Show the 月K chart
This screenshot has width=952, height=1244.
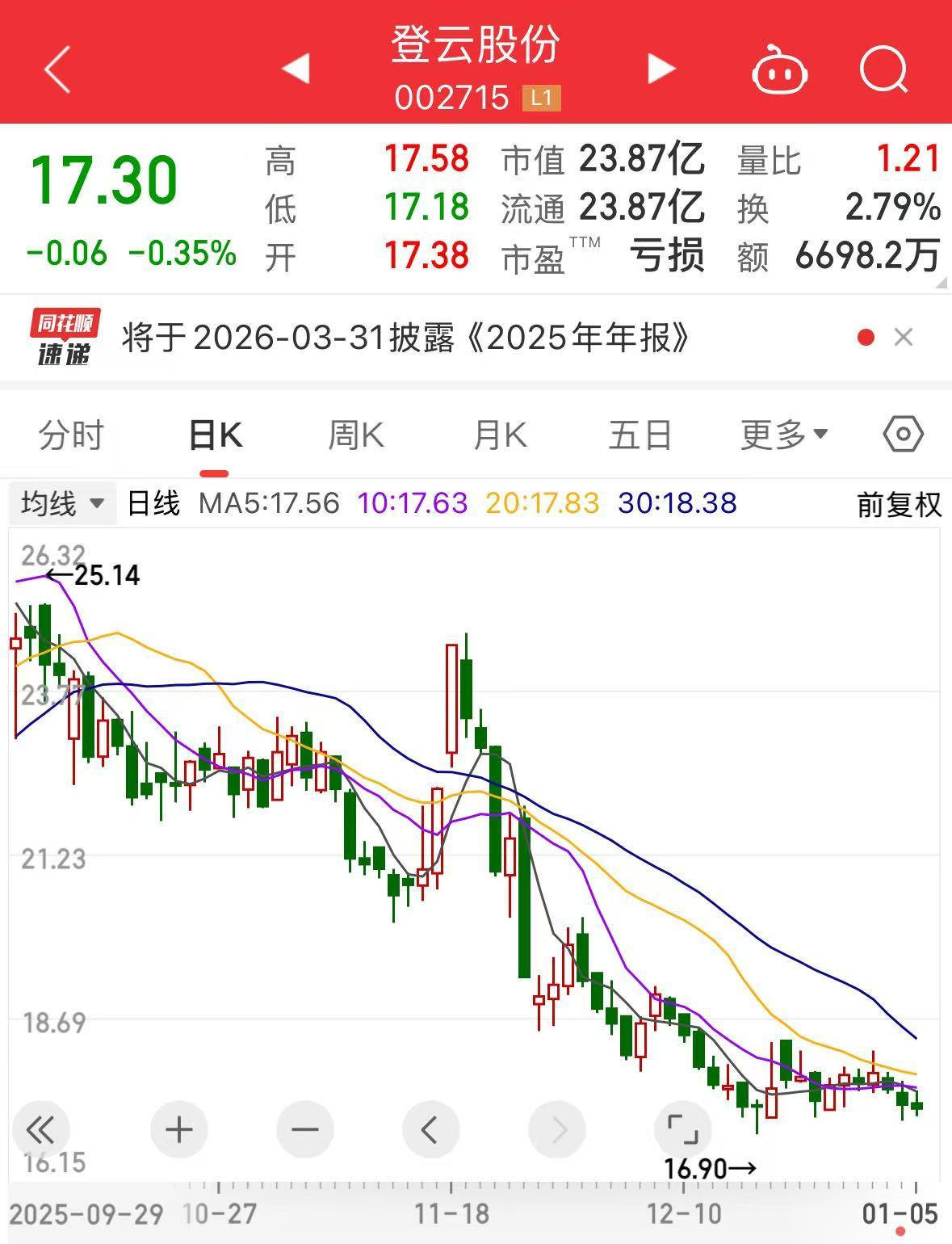click(x=500, y=435)
